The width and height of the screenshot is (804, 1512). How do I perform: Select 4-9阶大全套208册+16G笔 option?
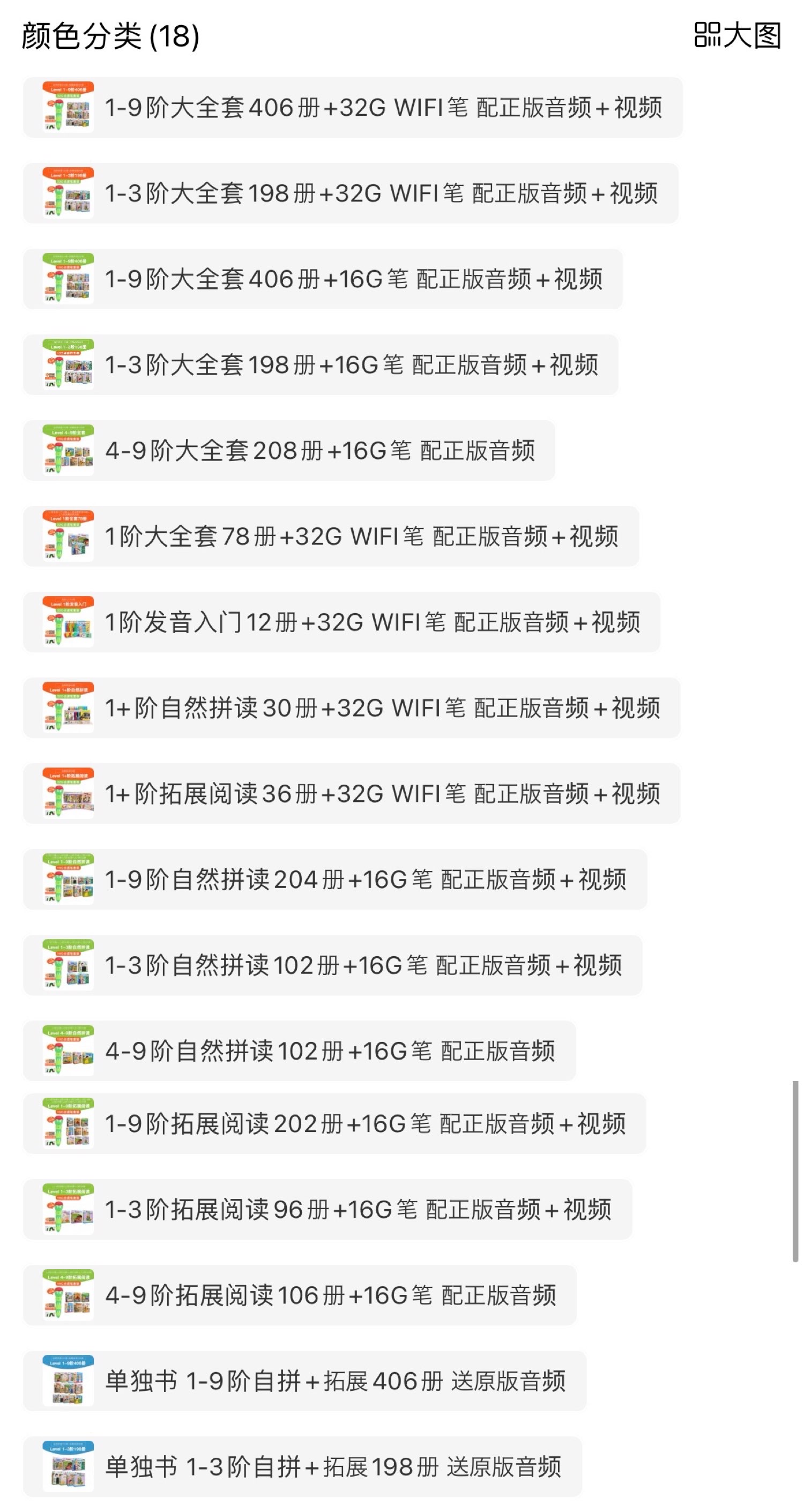click(x=289, y=450)
